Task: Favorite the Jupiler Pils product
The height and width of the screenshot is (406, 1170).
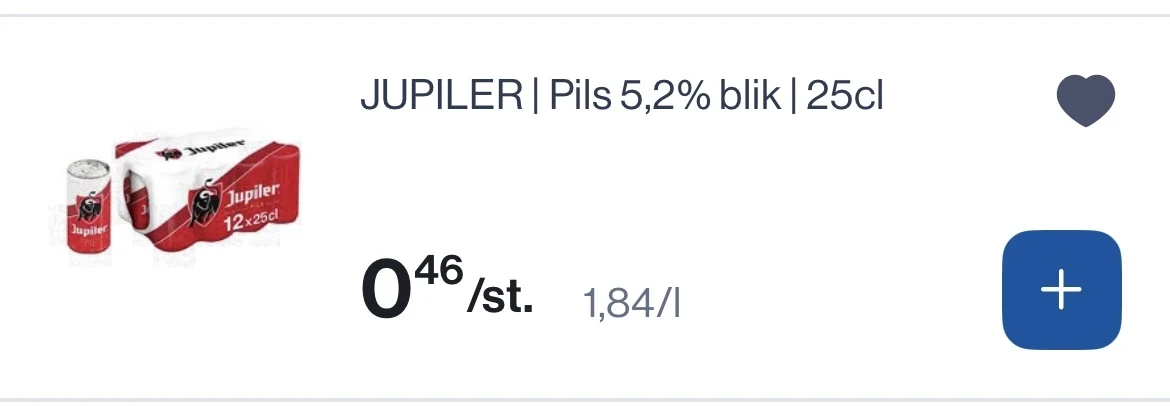Action: pyautogui.click(x=1085, y=101)
